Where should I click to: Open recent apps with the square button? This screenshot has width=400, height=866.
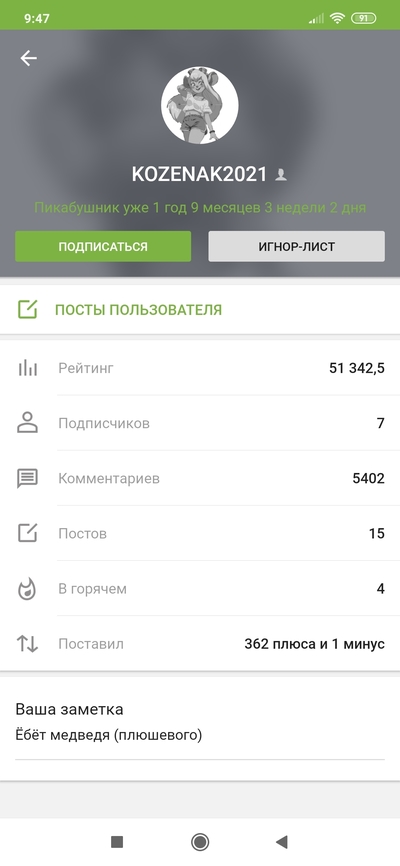[117, 842]
